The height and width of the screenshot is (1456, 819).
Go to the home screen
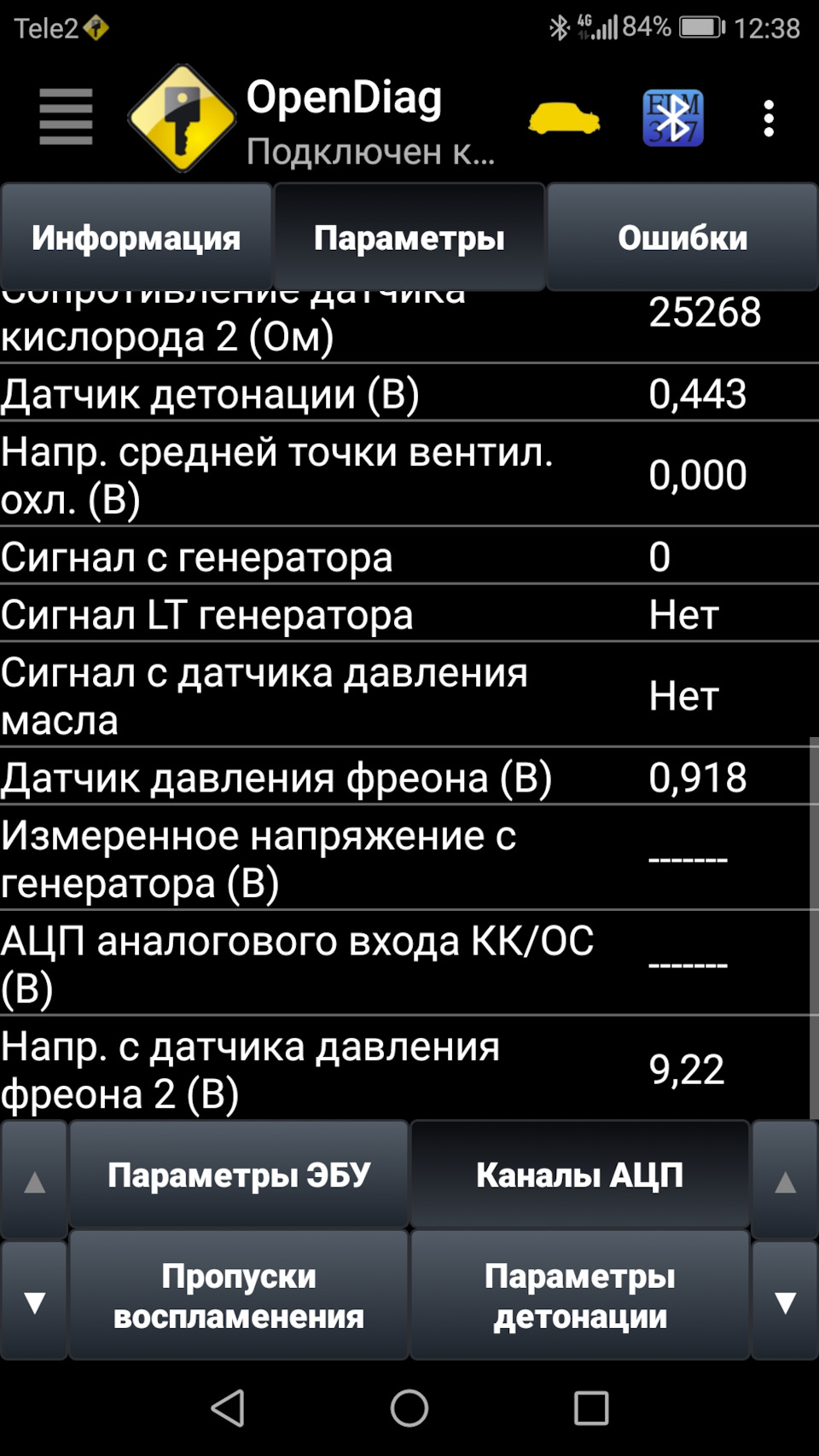click(409, 1407)
